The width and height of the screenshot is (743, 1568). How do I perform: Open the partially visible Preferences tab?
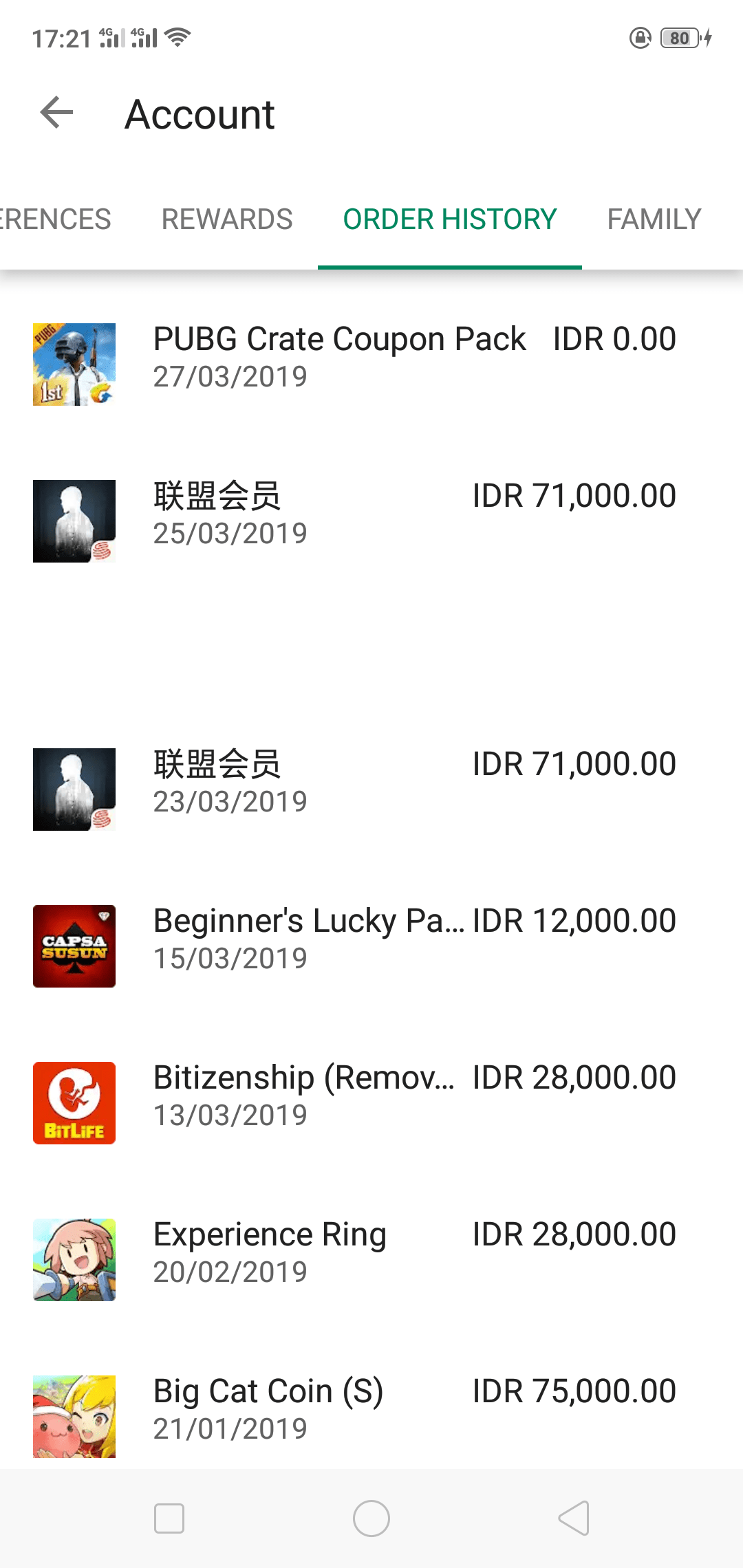click(x=55, y=219)
